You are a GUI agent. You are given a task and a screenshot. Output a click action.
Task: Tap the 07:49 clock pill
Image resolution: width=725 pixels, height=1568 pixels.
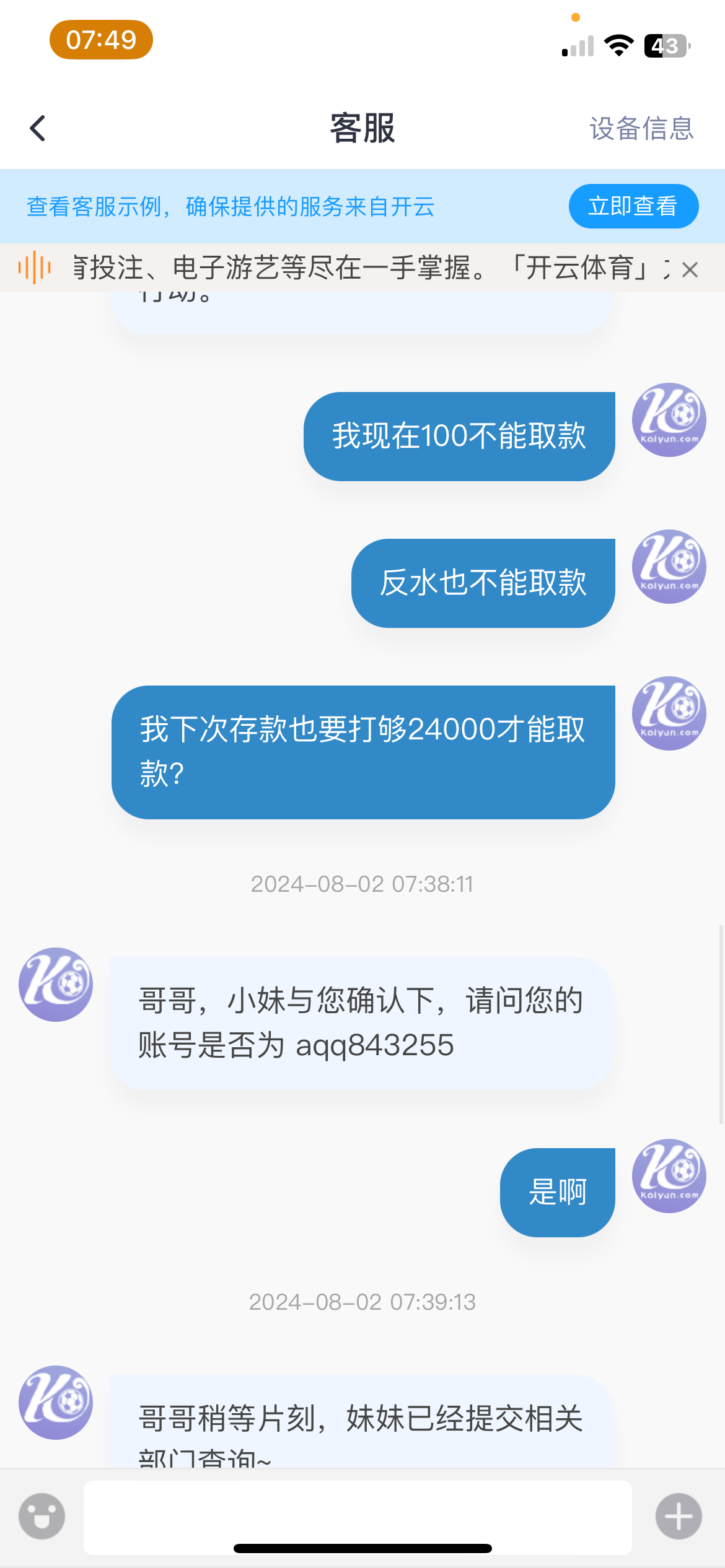tap(102, 40)
